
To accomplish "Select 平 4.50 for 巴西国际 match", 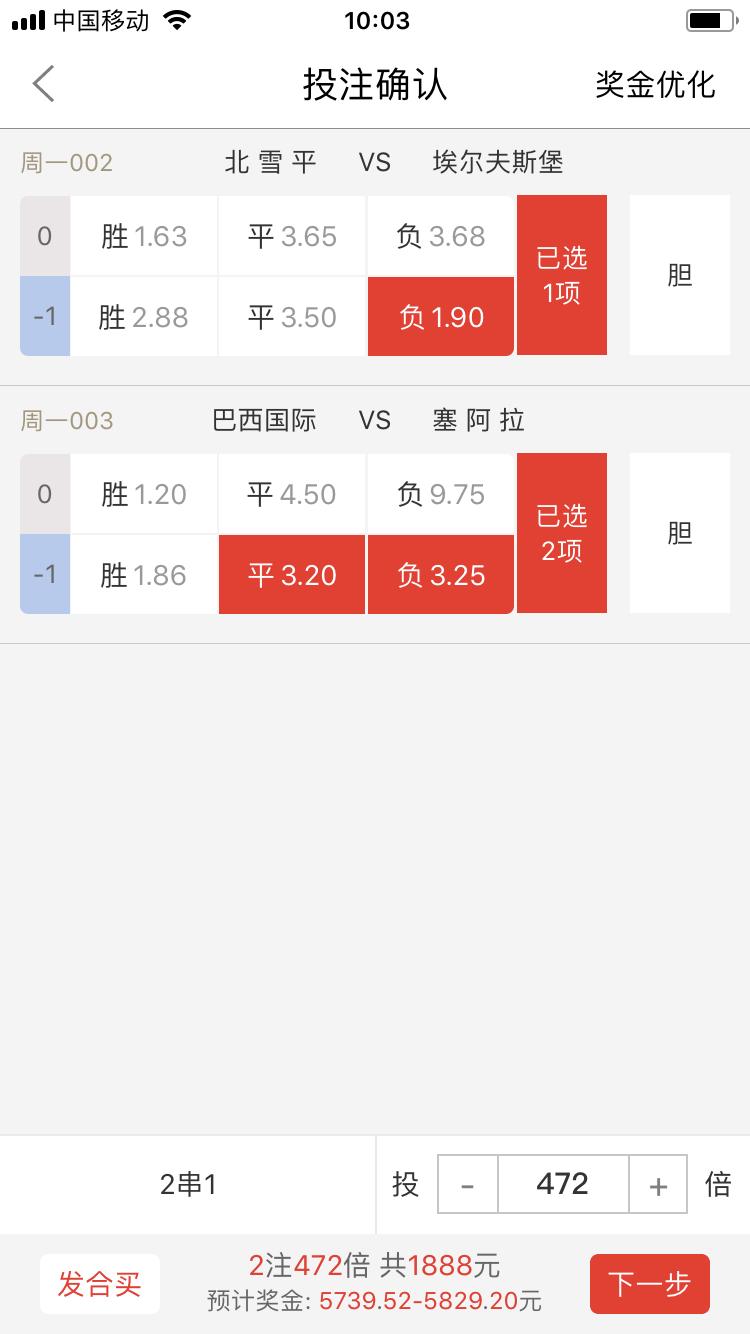I will pos(292,494).
